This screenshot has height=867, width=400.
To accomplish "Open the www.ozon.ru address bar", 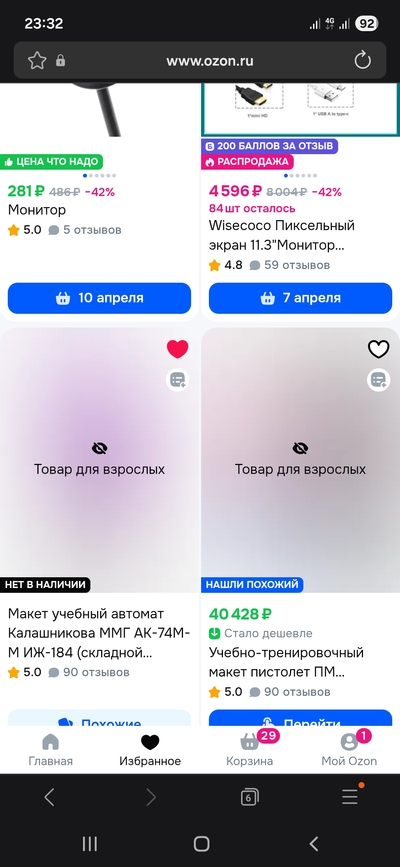I will (x=210, y=61).
